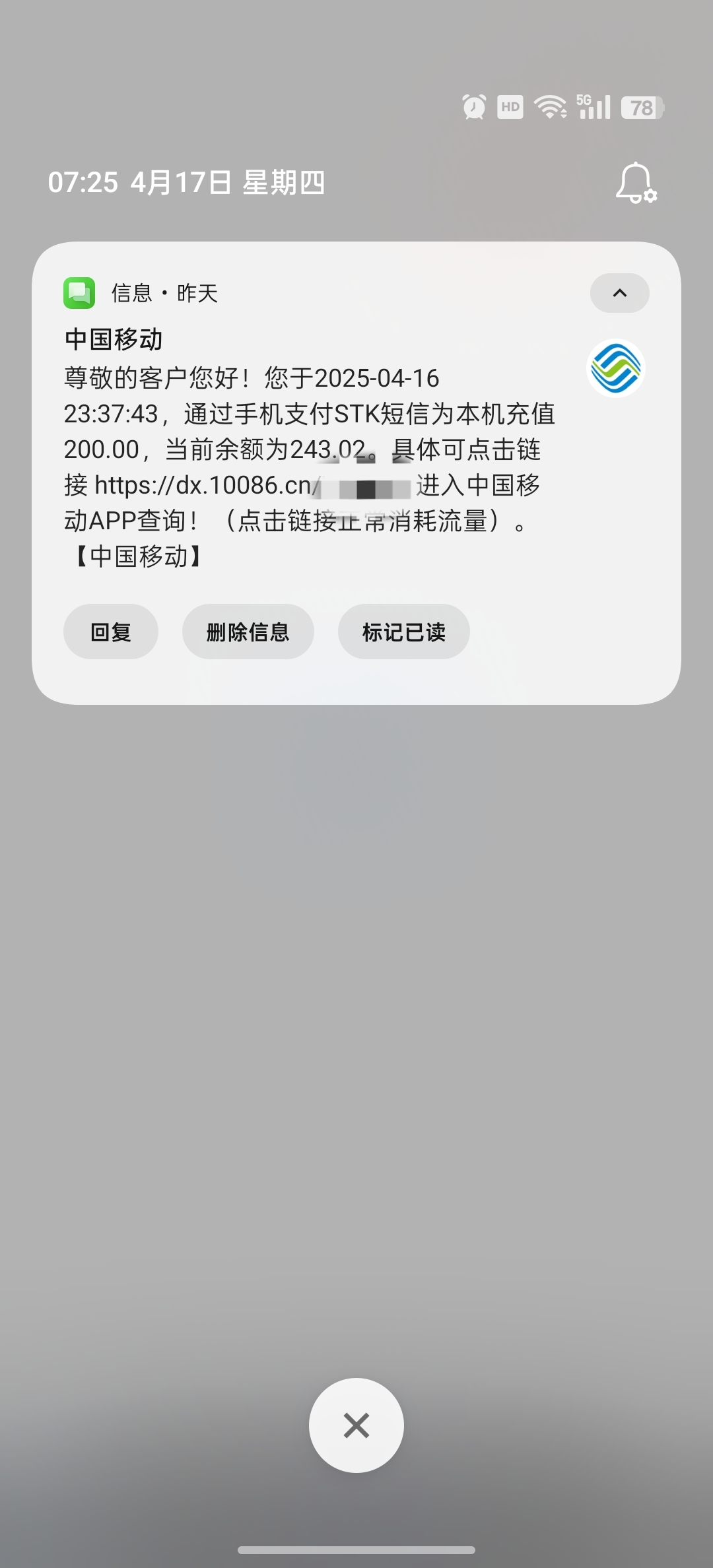Tap the 5G signal strength icon
The width and height of the screenshot is (713, 1568).
[x=592, y=106]
